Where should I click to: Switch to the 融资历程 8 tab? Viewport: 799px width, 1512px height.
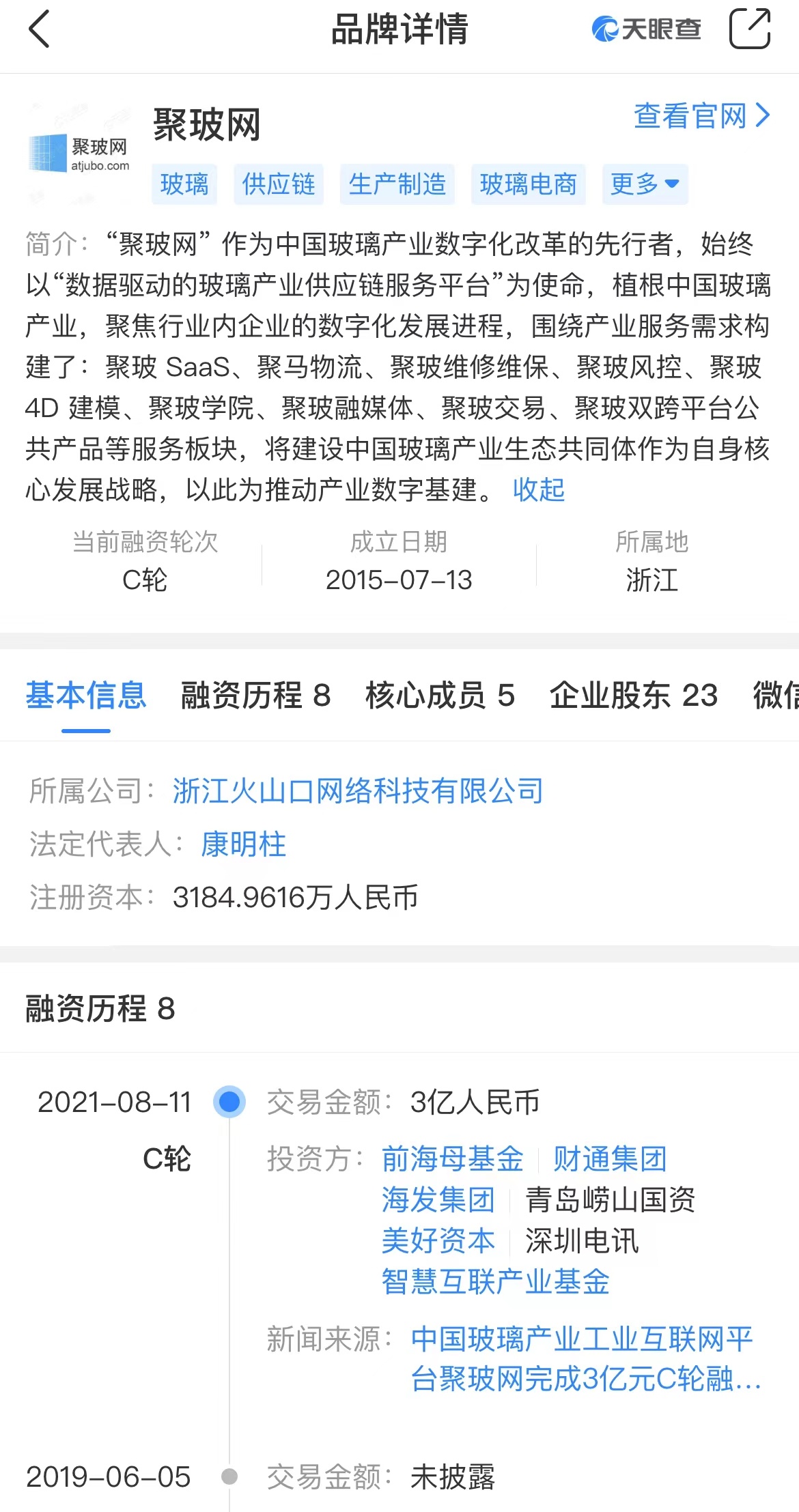(255, 696)
